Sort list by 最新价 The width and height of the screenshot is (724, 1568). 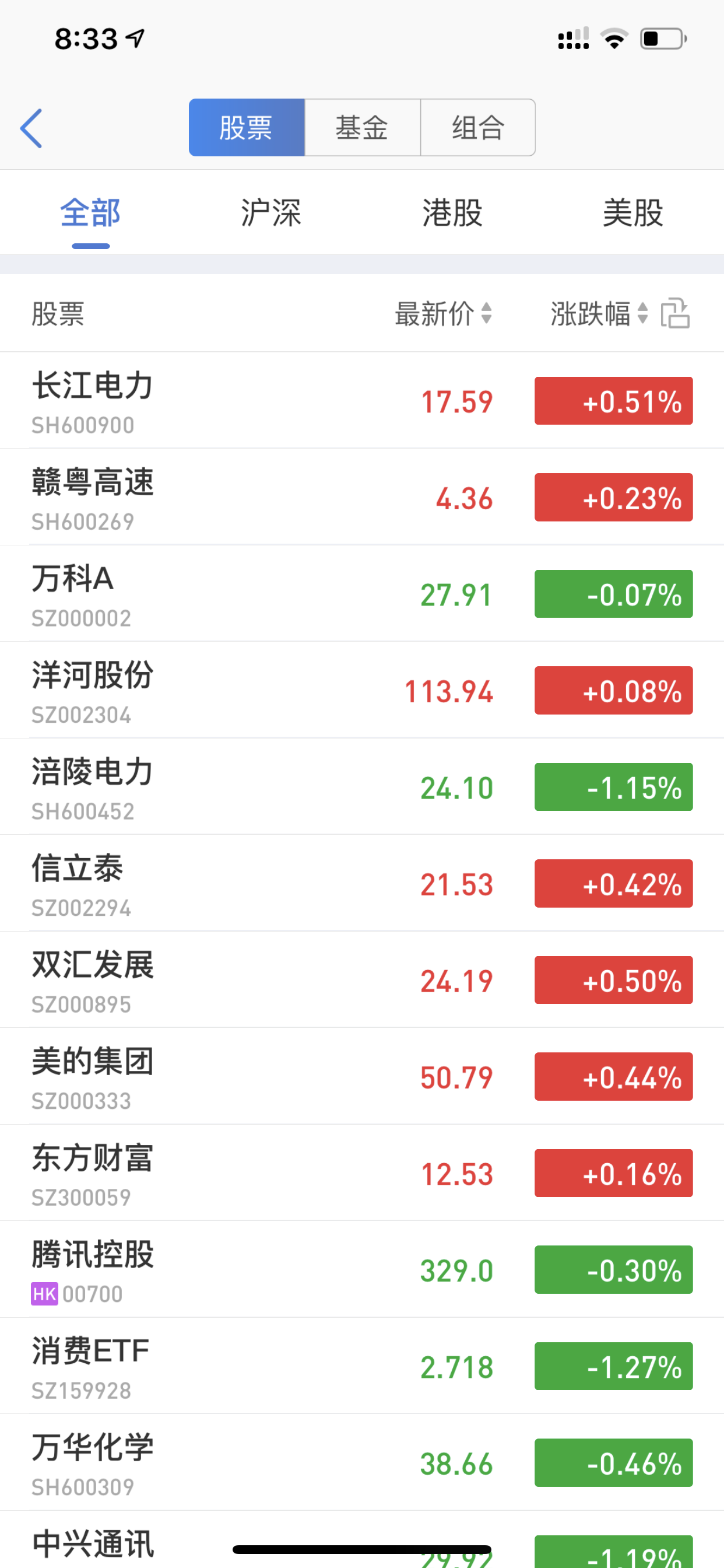coord(444,314)
